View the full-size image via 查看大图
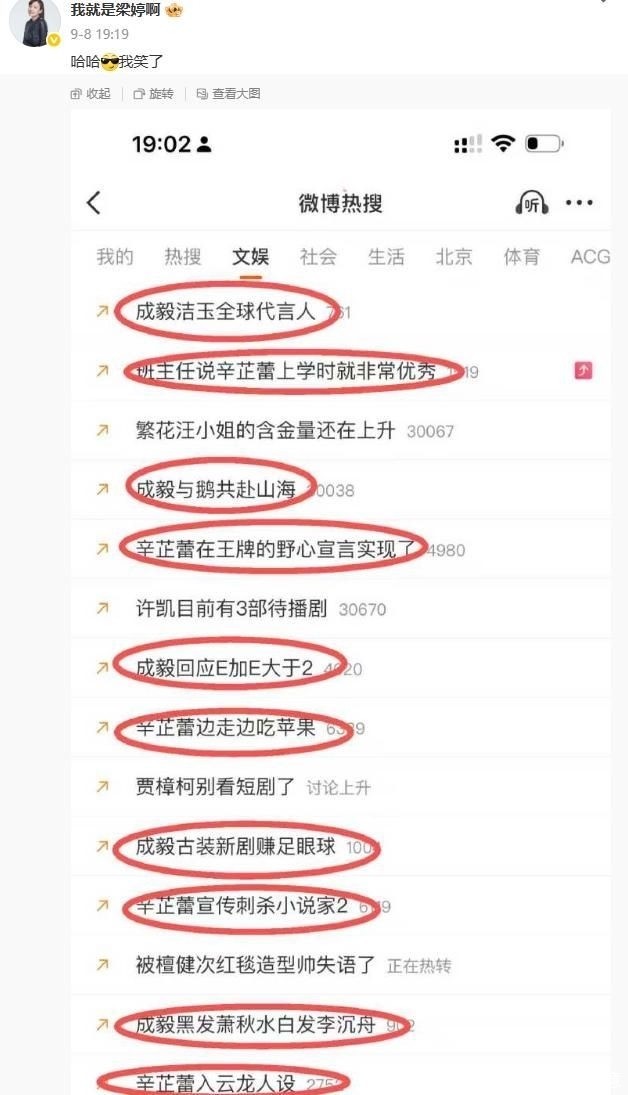Screen dimensions: 628x1095 [228, 93]
